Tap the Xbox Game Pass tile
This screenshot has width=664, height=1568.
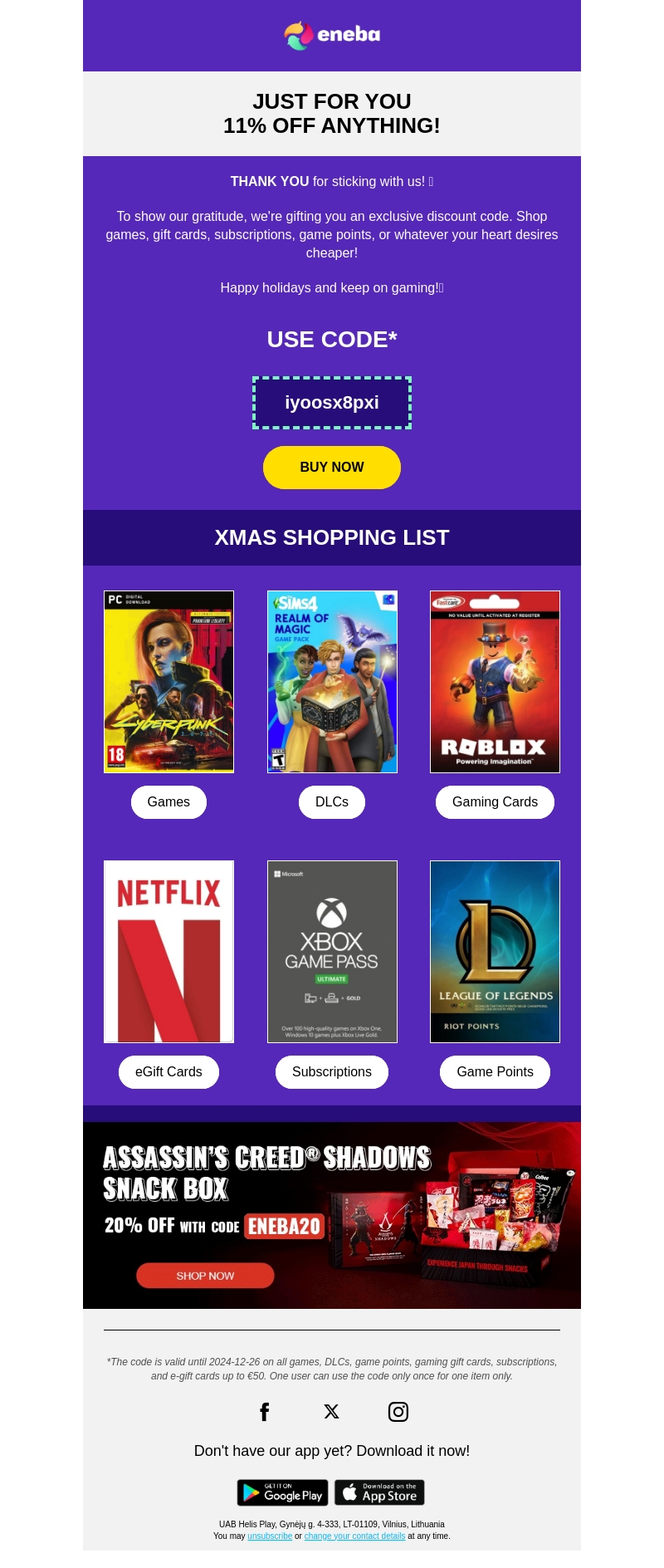[x=332, y=952]
